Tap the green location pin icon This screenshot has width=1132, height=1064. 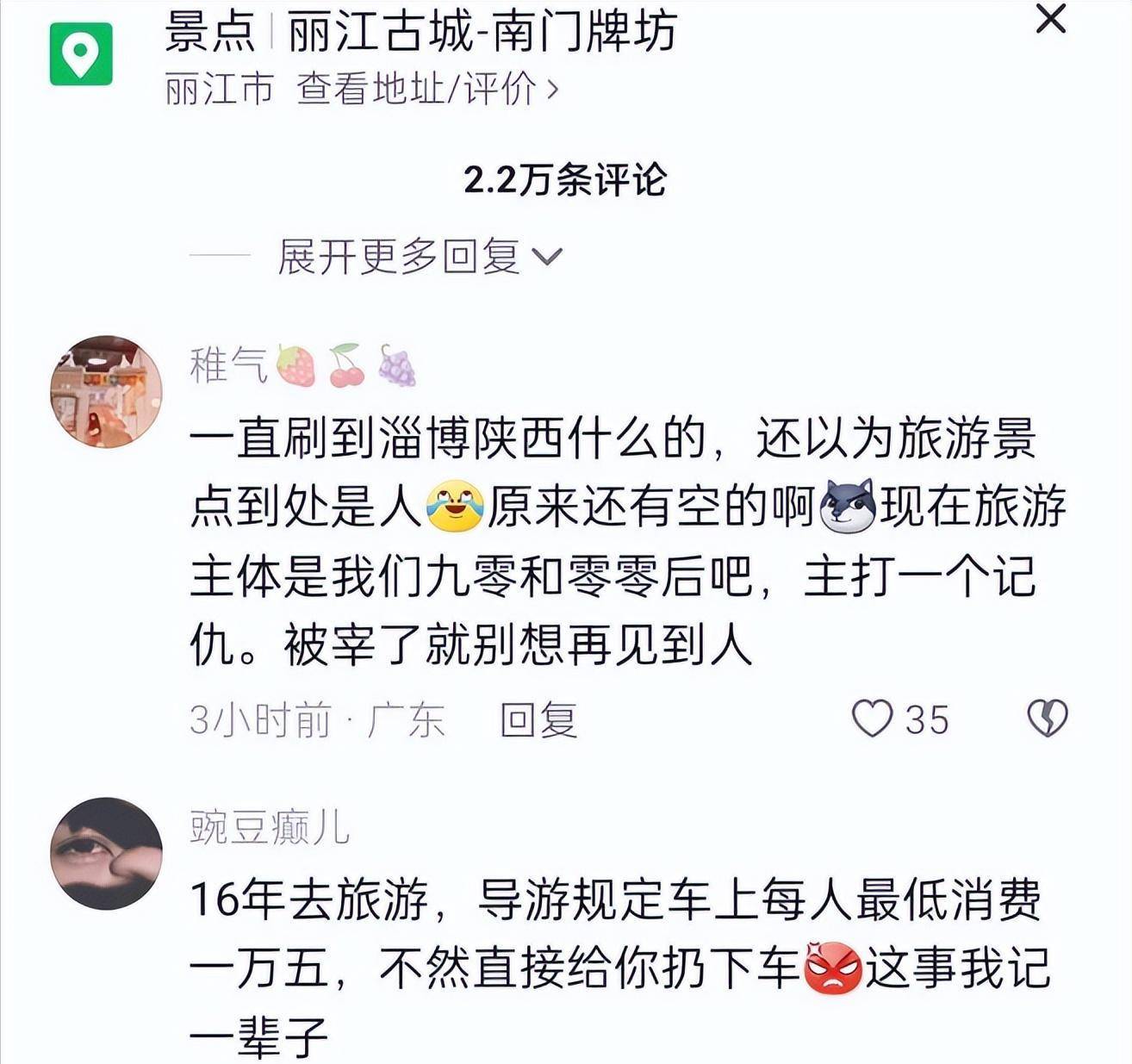pos(81,53)
